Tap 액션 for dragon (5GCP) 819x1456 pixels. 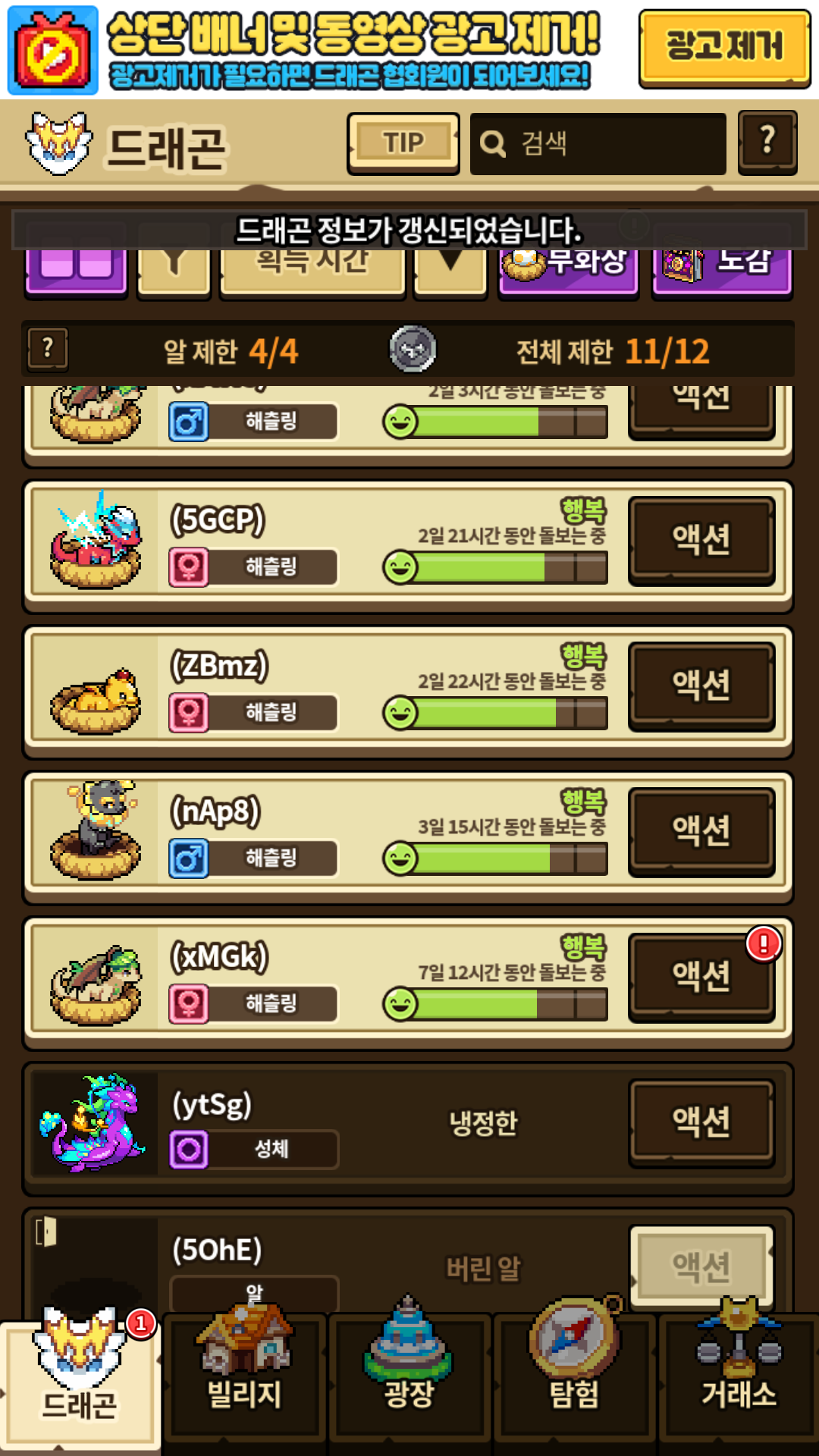tap(701, 540)
